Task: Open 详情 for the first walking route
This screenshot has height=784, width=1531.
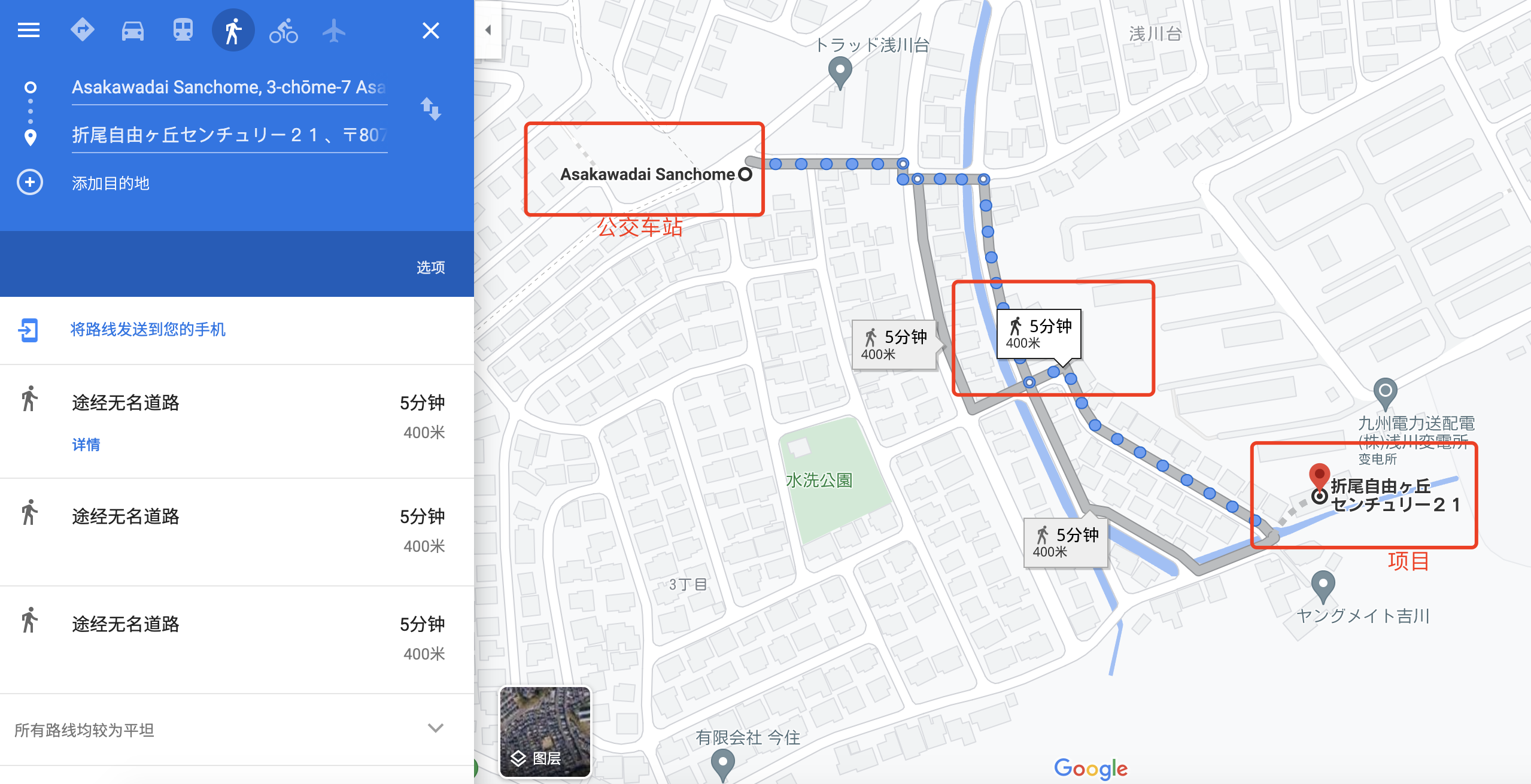Action: click(86, 445)
